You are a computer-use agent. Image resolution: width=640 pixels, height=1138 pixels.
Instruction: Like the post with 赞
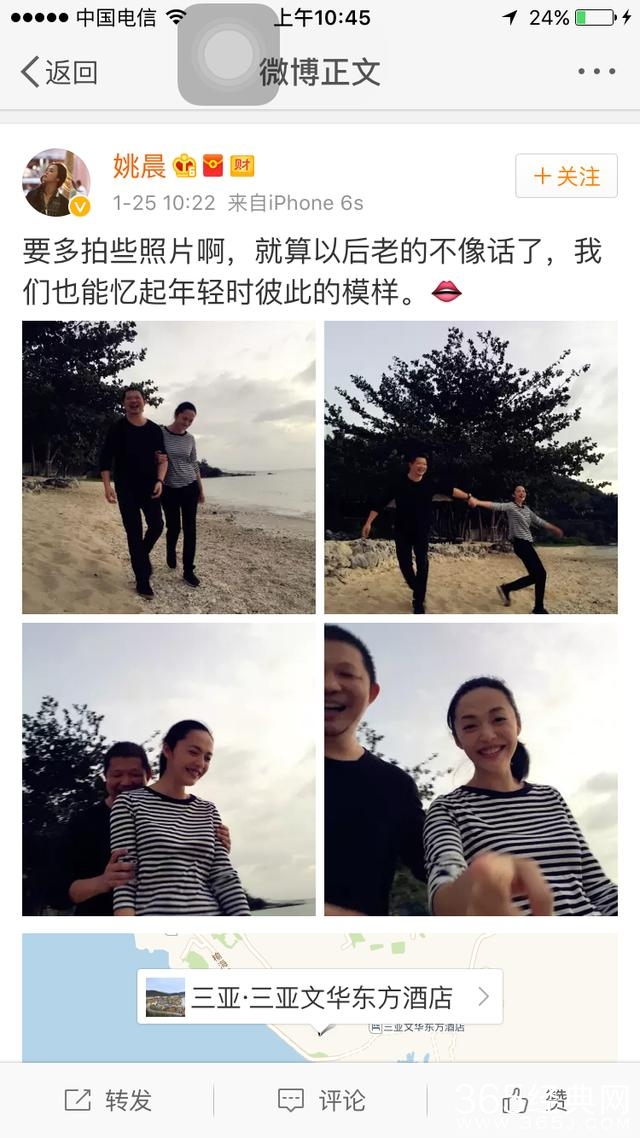[x=535, y=1100]
